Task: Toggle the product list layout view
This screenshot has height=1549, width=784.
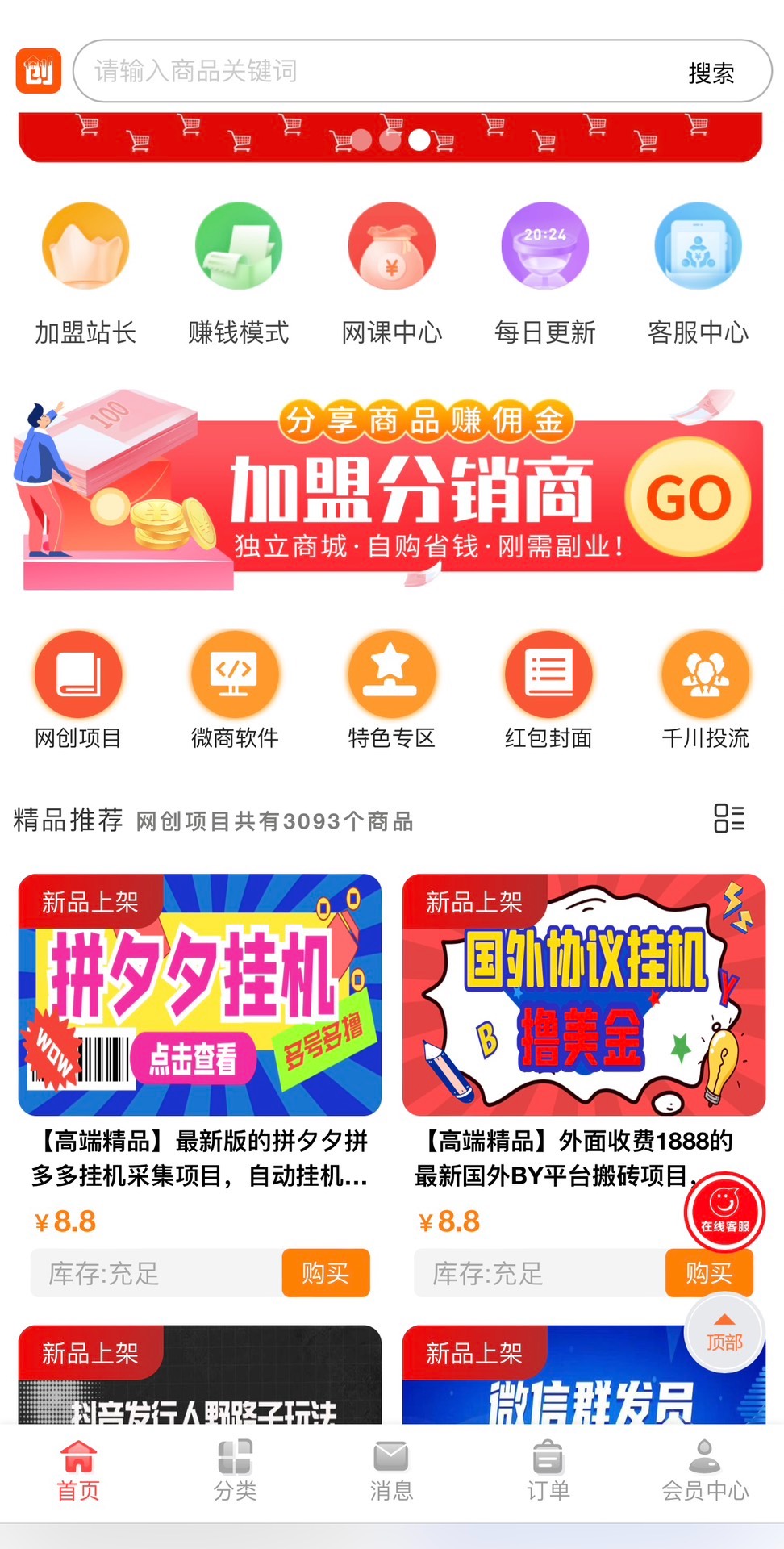Action: click(x=728, y=818)
